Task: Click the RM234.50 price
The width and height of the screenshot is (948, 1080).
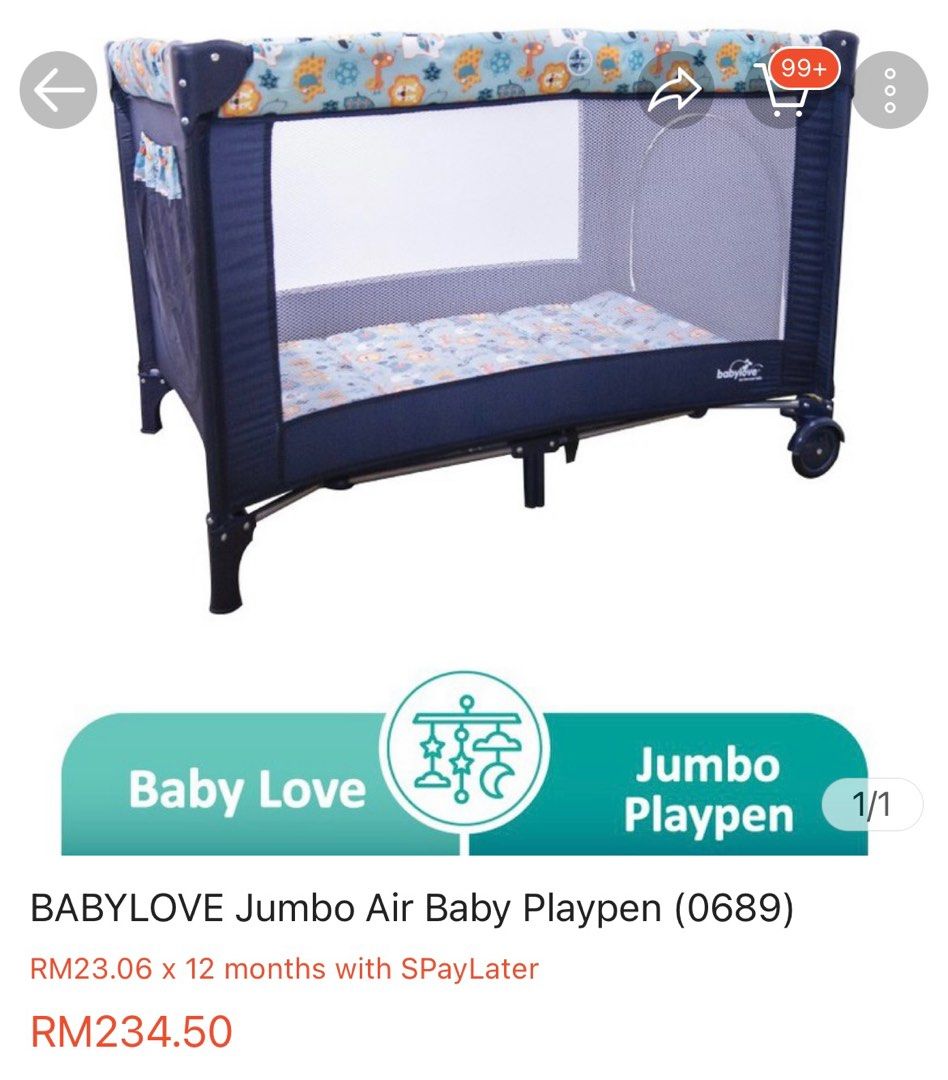Action: coord(129,1033)
